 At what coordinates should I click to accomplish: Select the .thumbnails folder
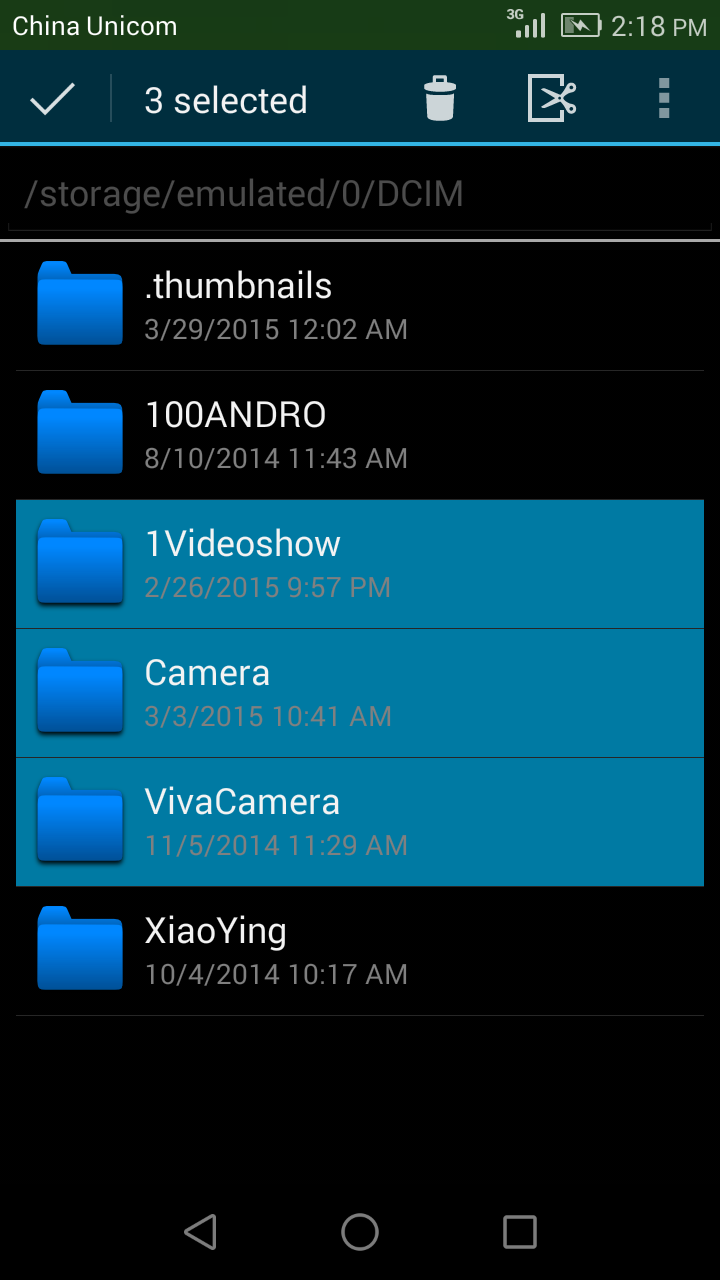[360, 306]
